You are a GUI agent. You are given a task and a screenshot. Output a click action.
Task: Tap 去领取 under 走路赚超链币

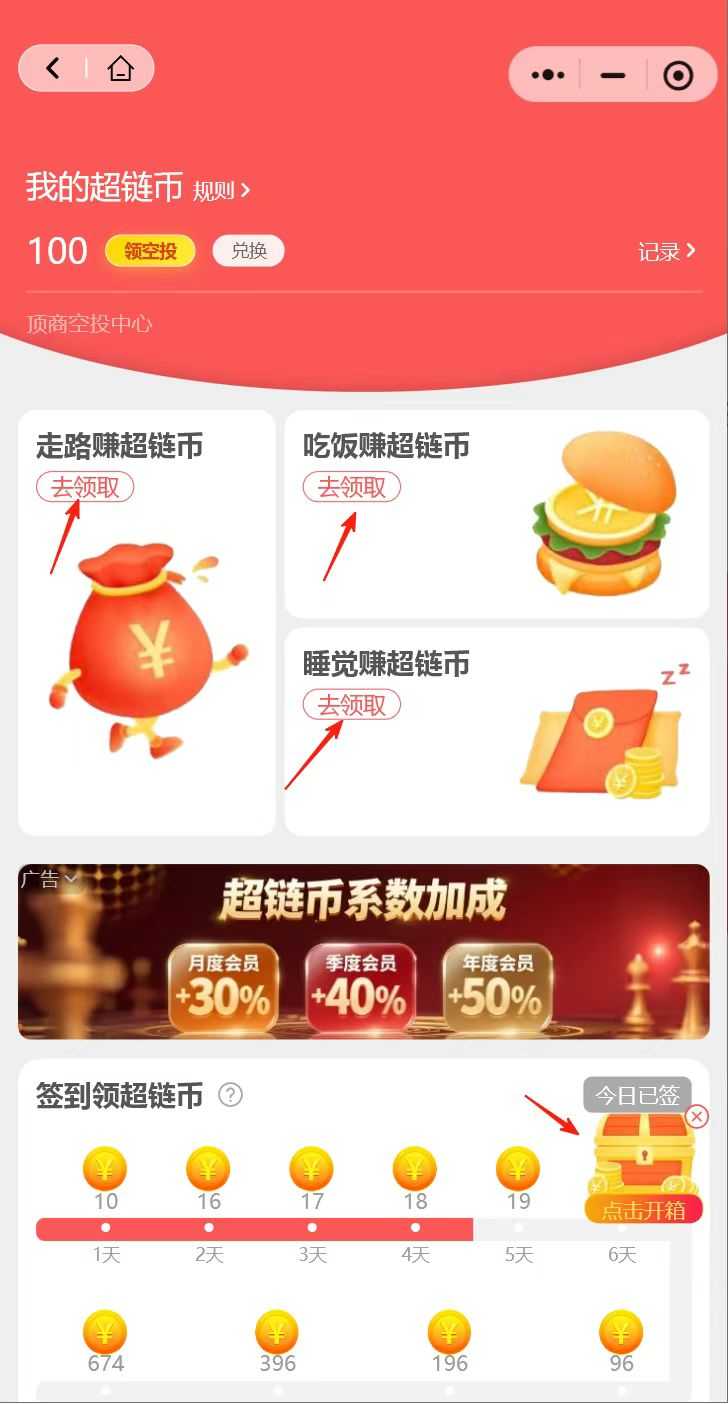point(85,487)
